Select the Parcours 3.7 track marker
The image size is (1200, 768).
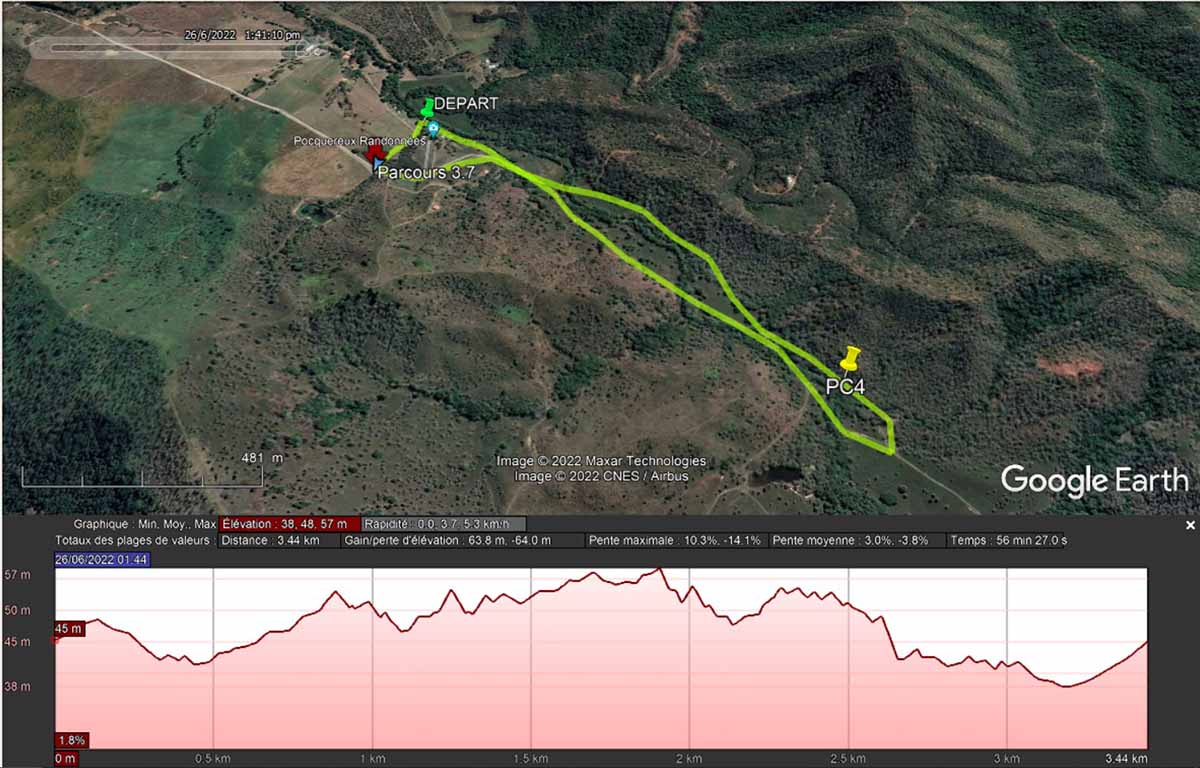click(376, 158)
